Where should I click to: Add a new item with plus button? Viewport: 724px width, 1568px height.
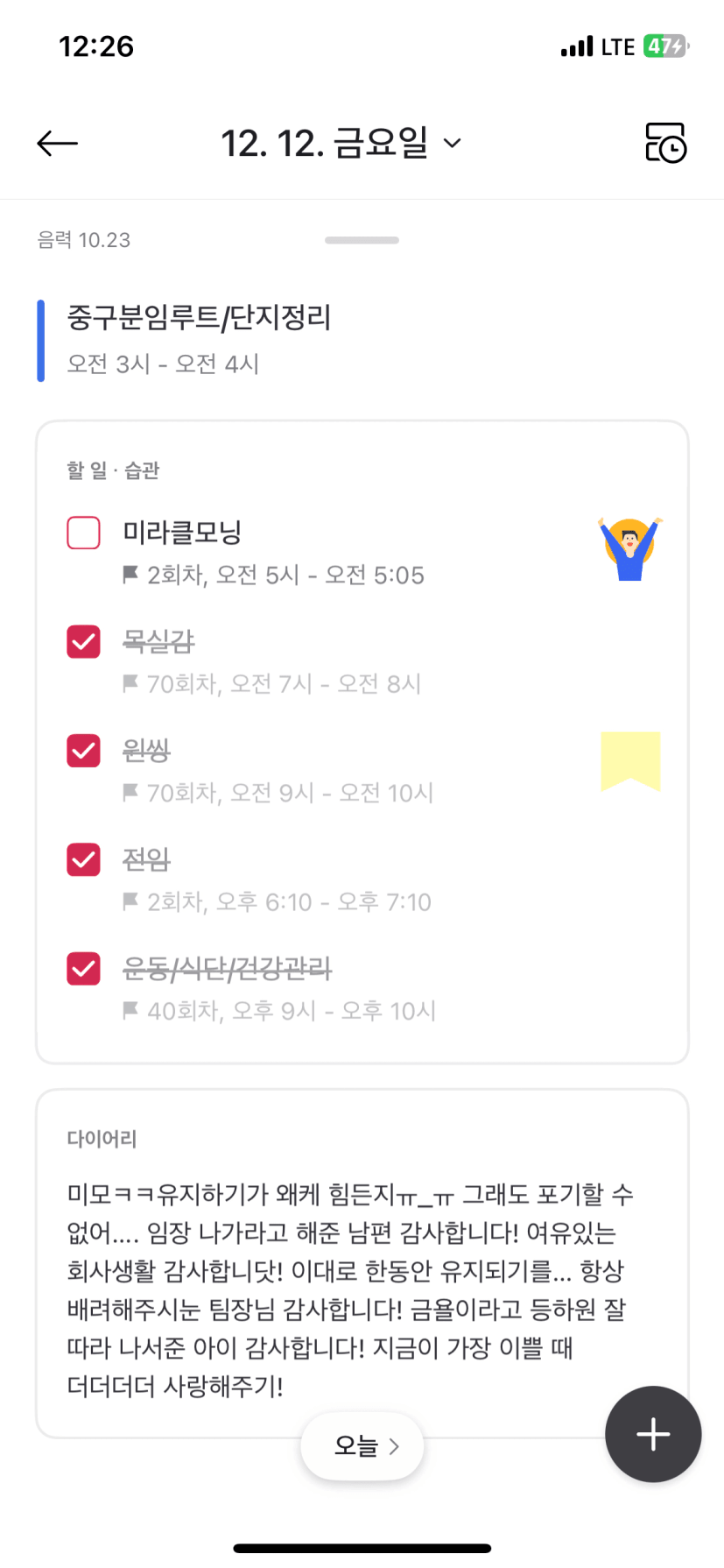click(653, 1434)
